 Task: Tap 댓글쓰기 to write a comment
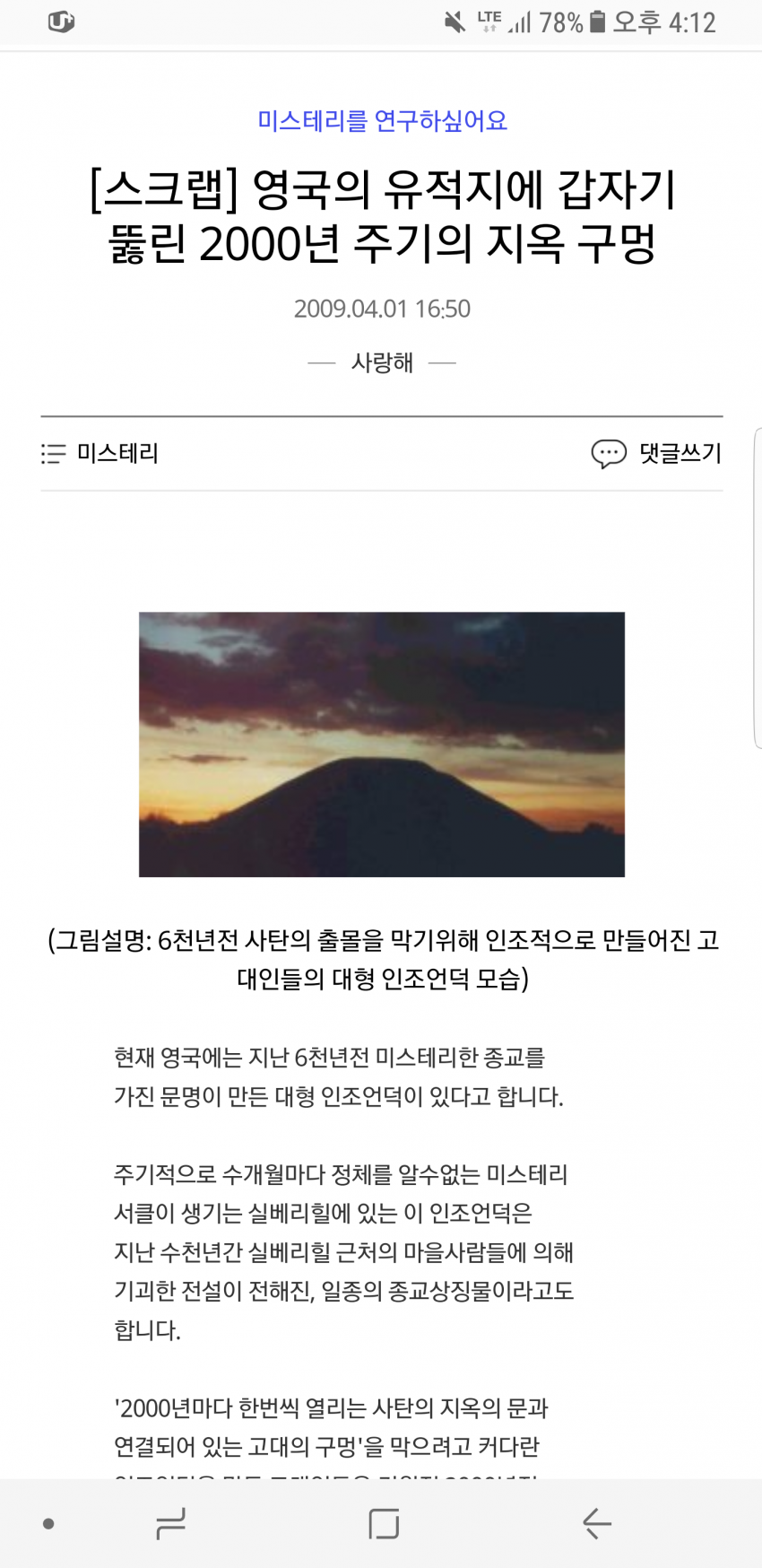(x=656, y=453)
